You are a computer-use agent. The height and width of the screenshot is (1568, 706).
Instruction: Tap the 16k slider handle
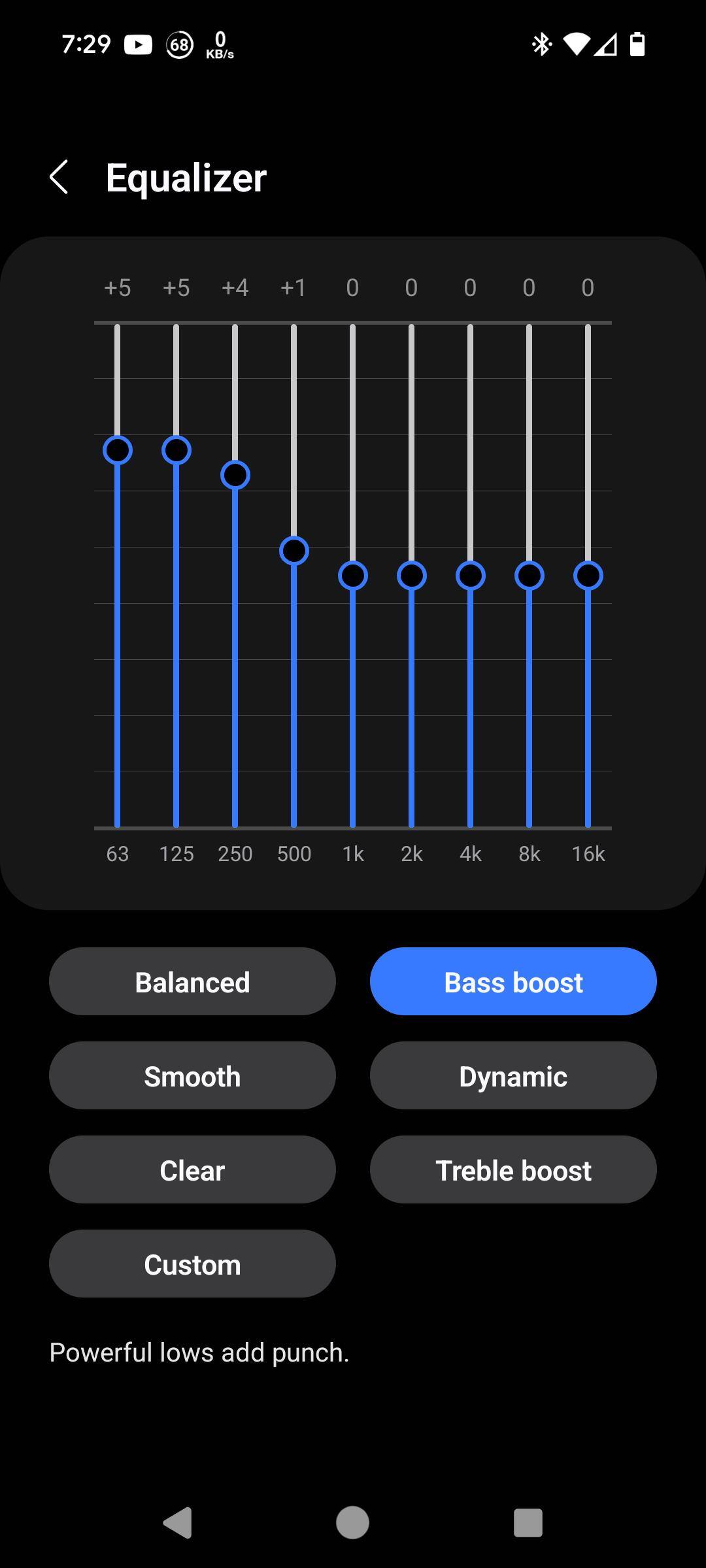[588, 576]
